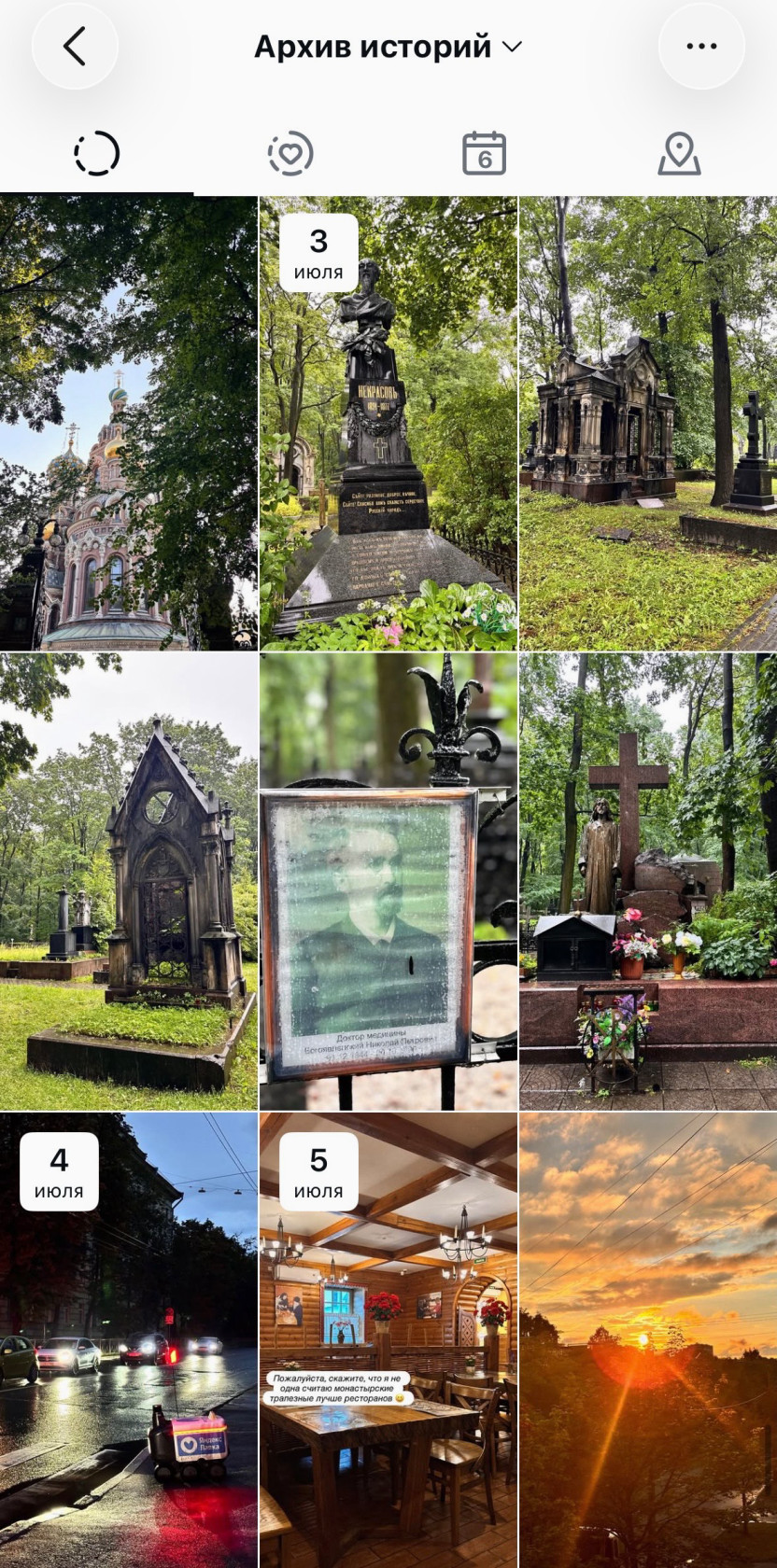
Task: Open the 5 июля wooden refectory story
Action: point(388,1340)
